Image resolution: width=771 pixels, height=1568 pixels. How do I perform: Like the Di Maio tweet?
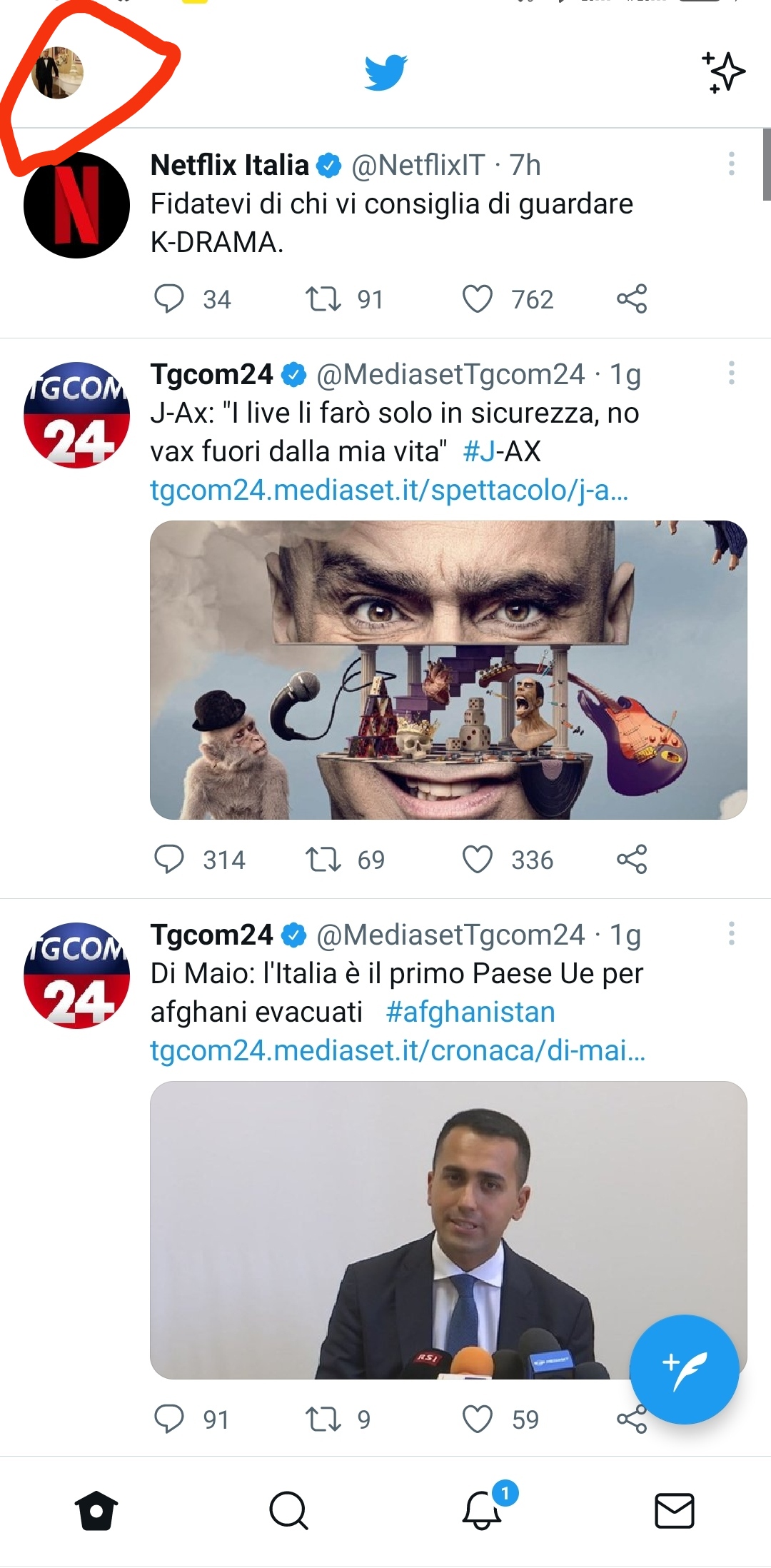478,1419
